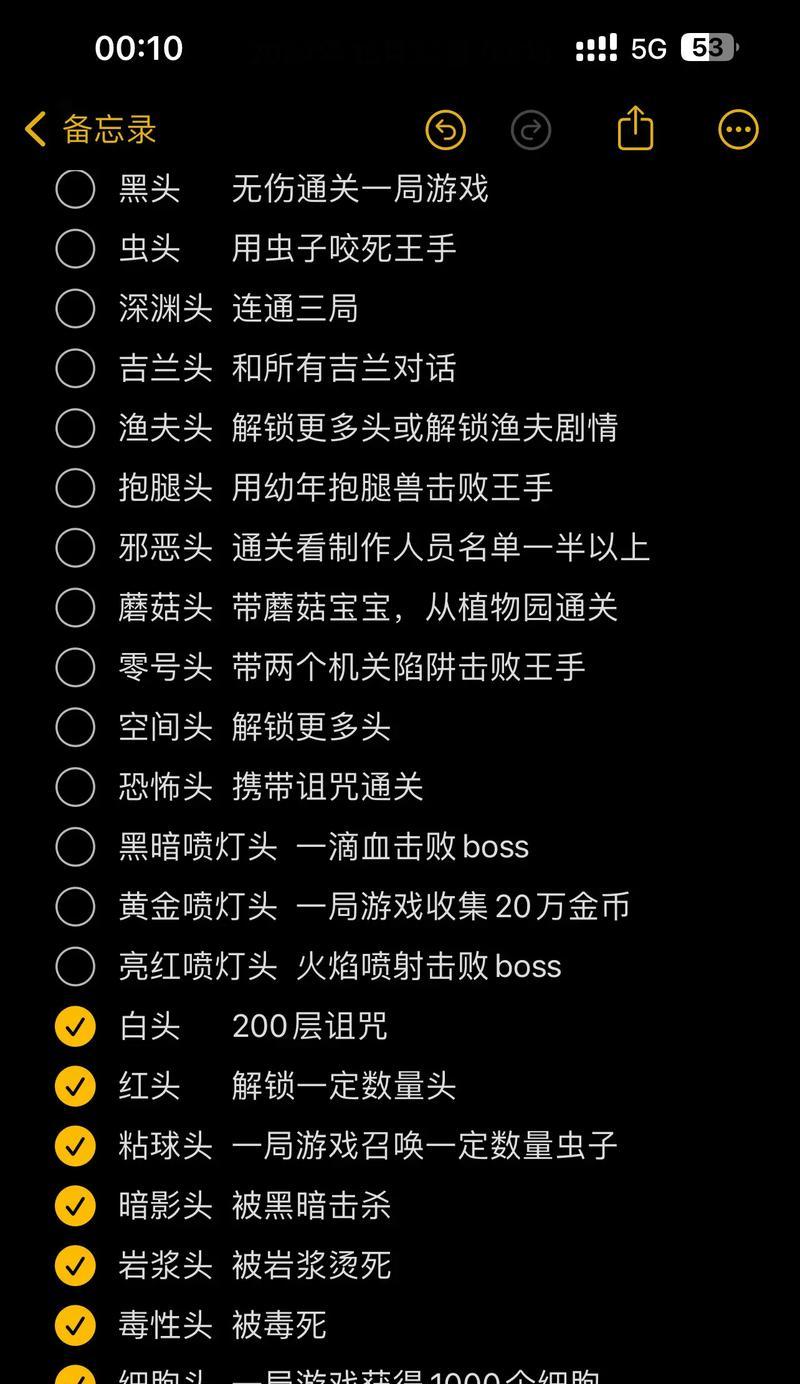800x1384 pixels.
Task: Check the 恐怖头 item
Action: click(x=75, y=787)
